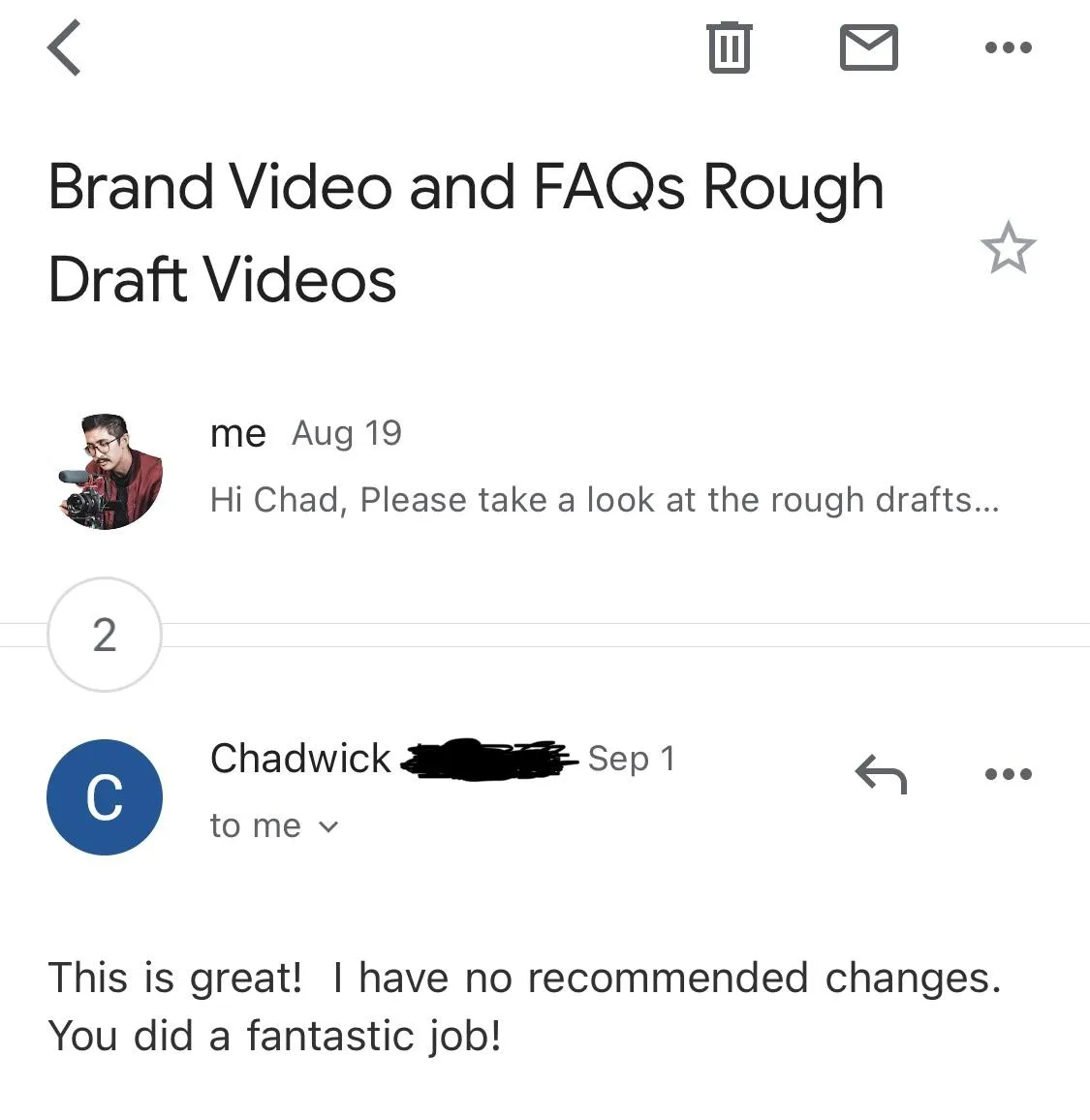
Task: Reply to Chadwick's message
Action: (880, 773)
